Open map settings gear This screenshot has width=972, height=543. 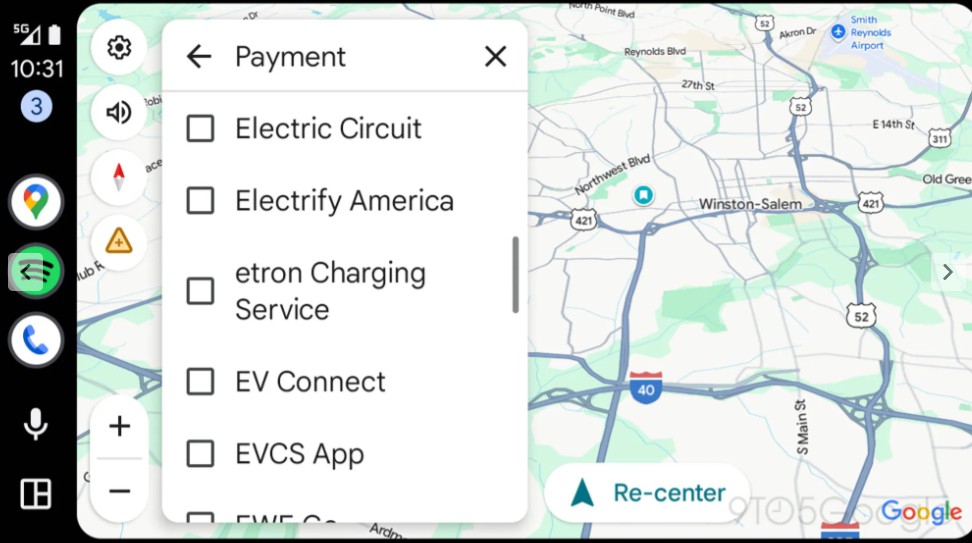[x=119, y=48]
